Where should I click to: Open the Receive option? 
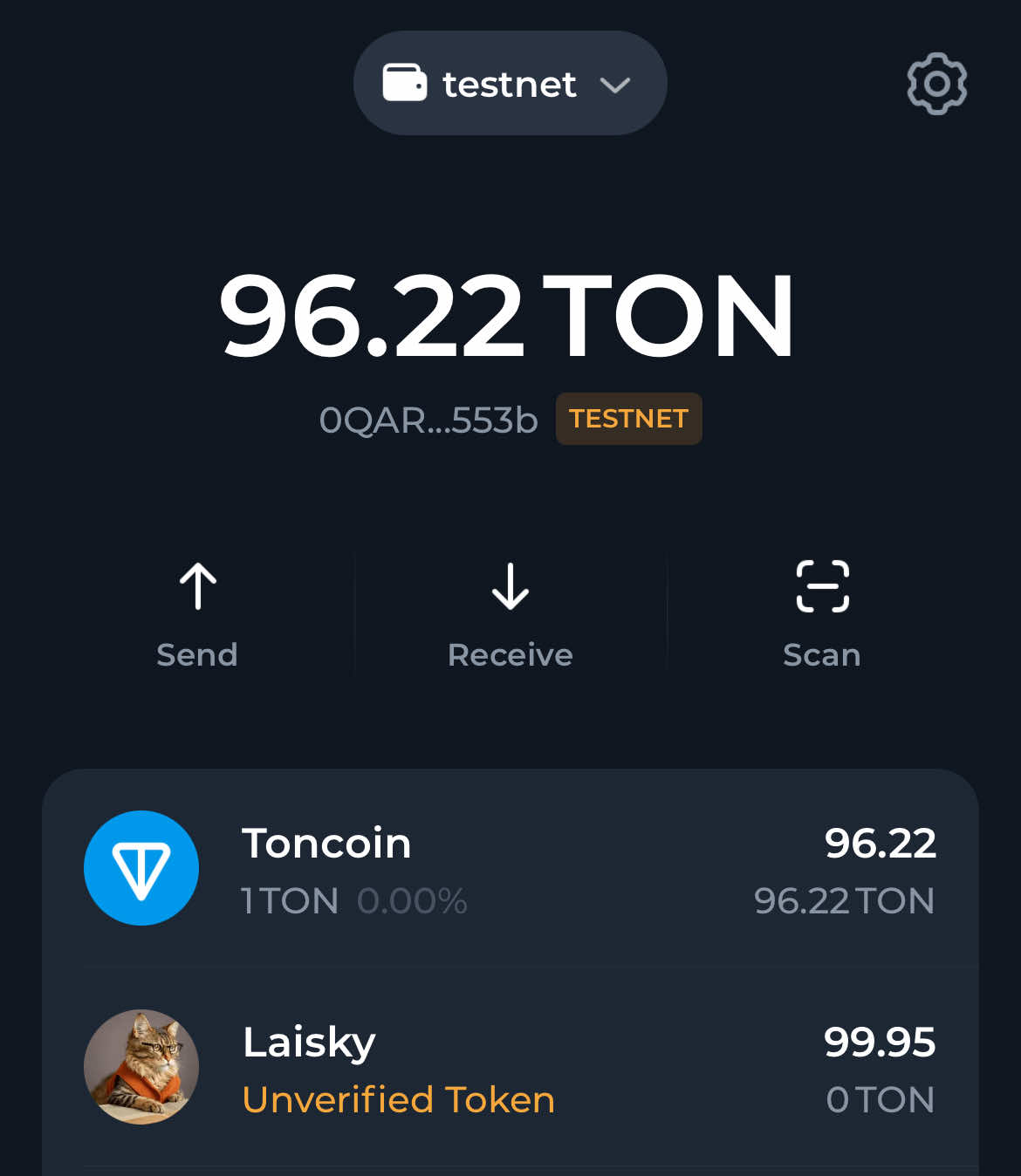[510, 612]
